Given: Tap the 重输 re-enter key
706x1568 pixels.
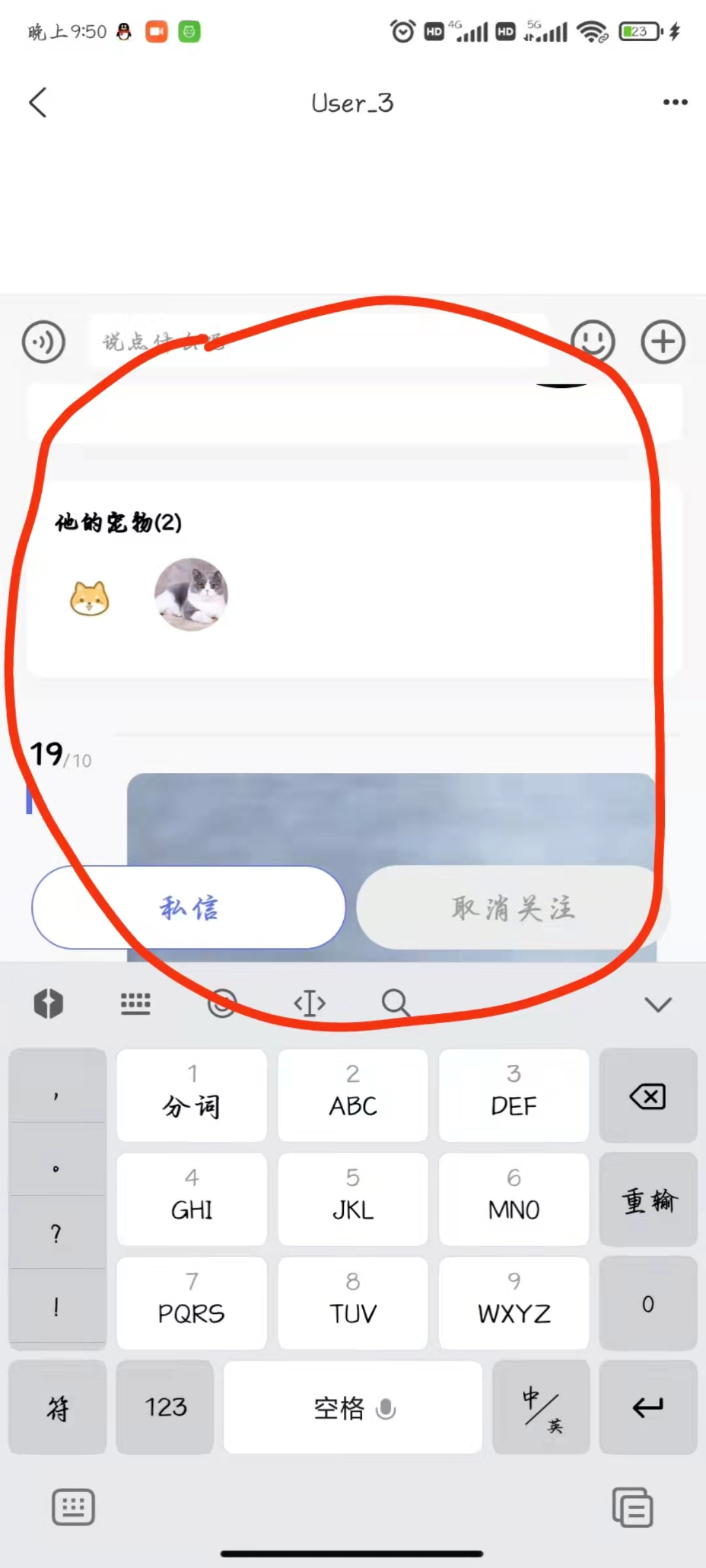Looking at the screenshot, I should (x=648, y=1200).
